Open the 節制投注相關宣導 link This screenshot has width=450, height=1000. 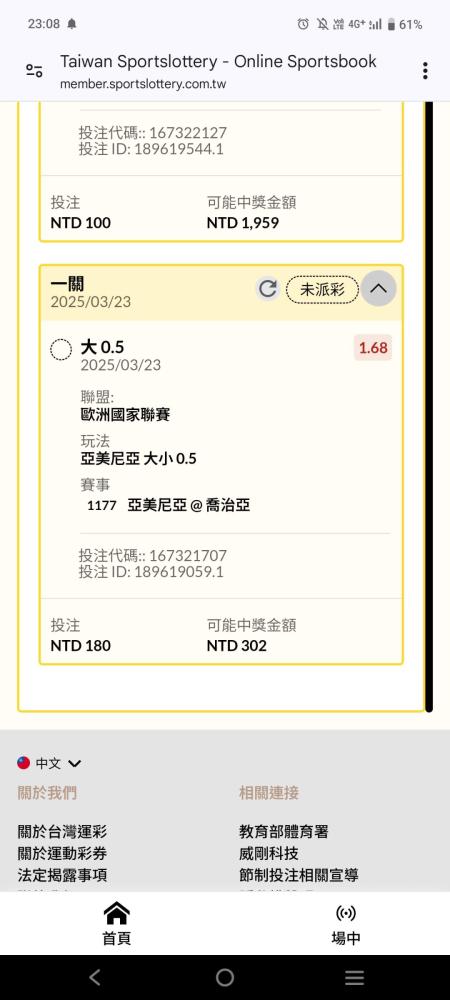(x=298, y=875)
